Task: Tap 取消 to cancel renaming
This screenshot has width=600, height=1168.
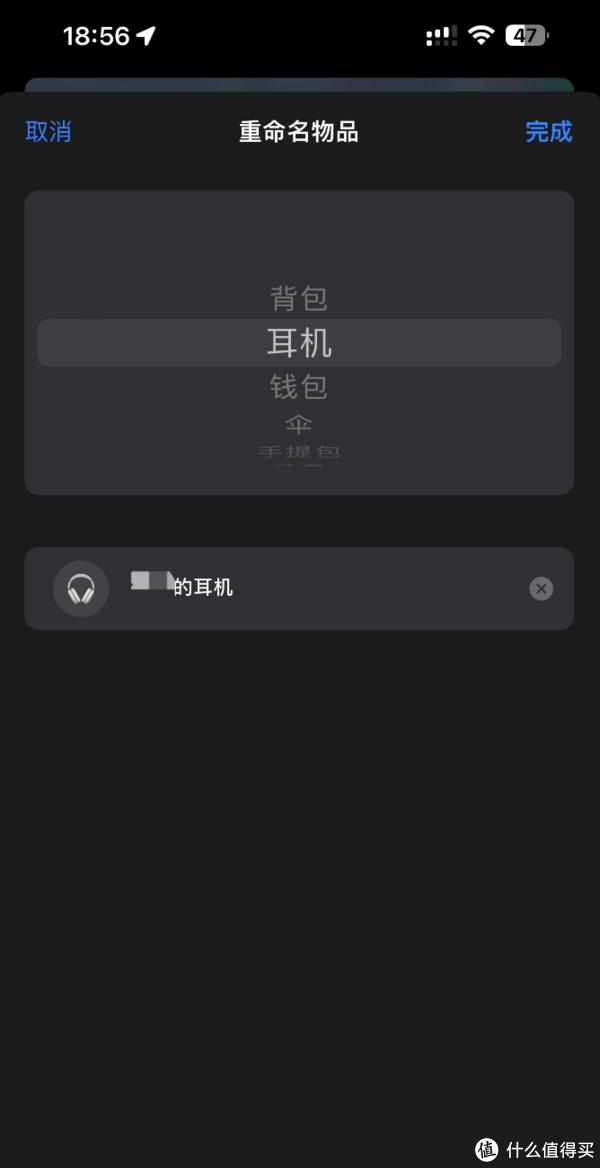Action: pos(48,132)
